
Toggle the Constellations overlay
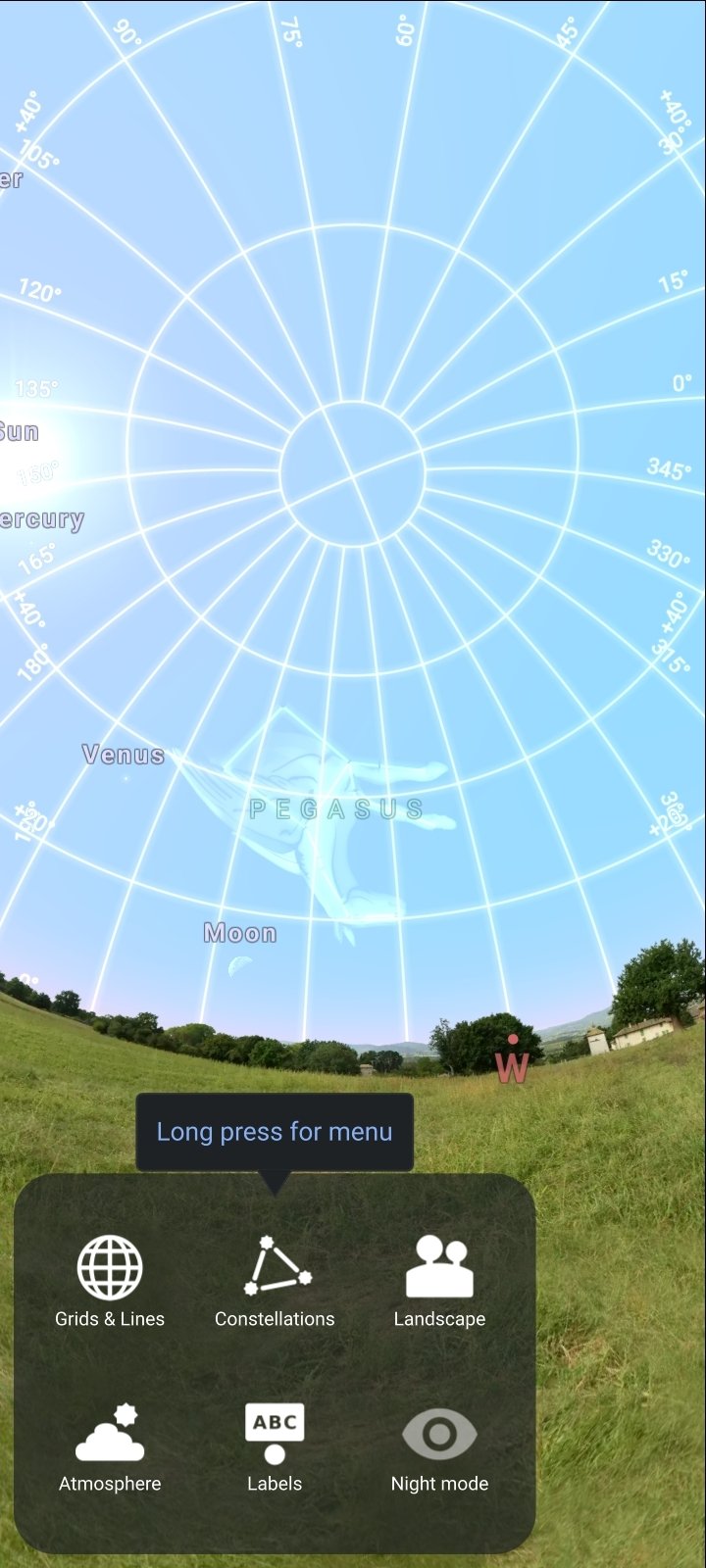point(275,1281)
